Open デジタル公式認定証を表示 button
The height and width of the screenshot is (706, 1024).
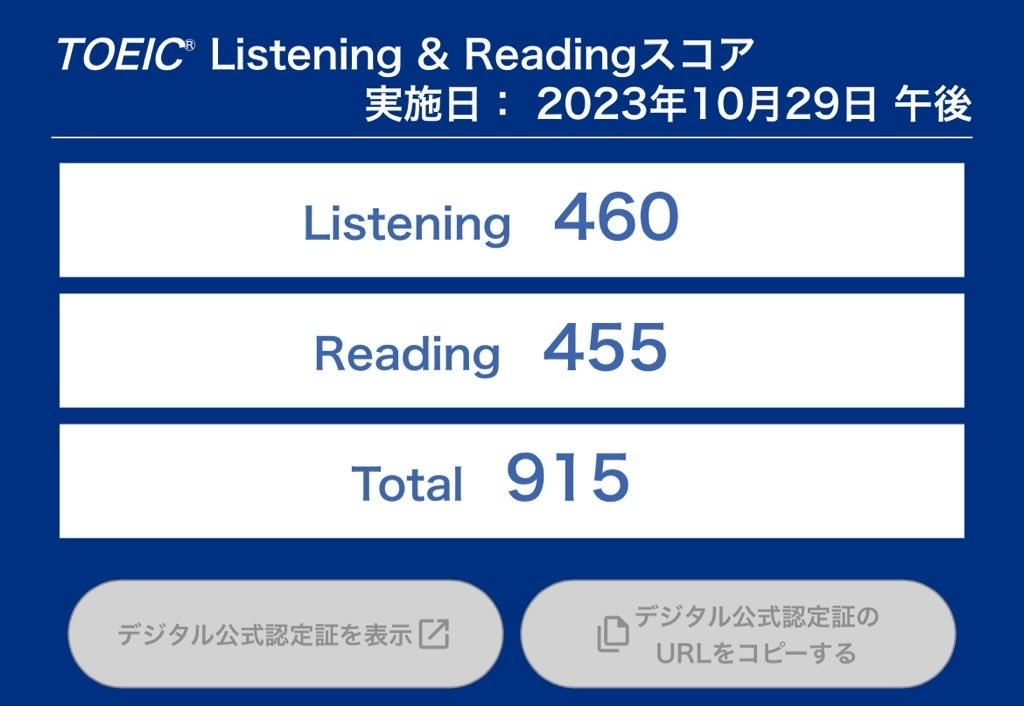(x=284, y=634)
